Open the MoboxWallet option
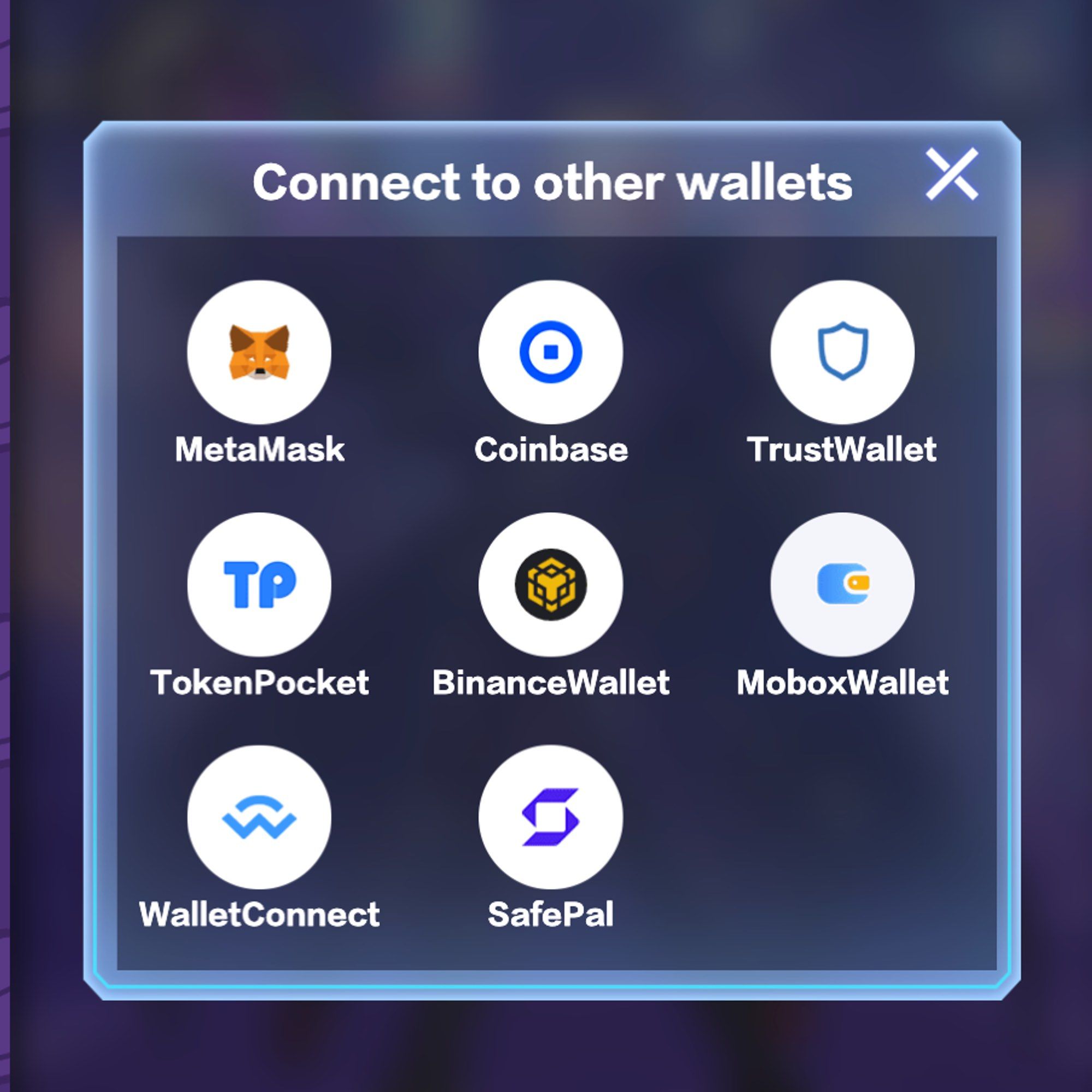Viewport: 1092px width, 1092px height. click(842, 584)
